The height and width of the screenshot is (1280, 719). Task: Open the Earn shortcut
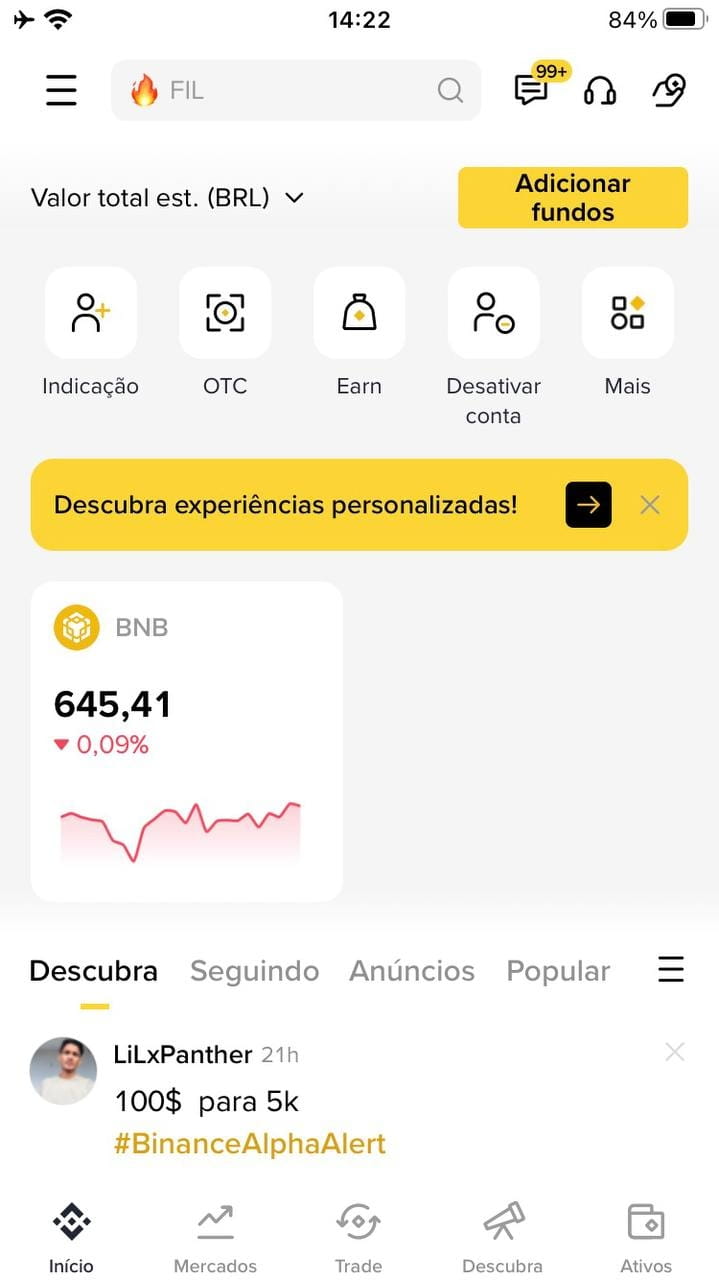(359, 313)
